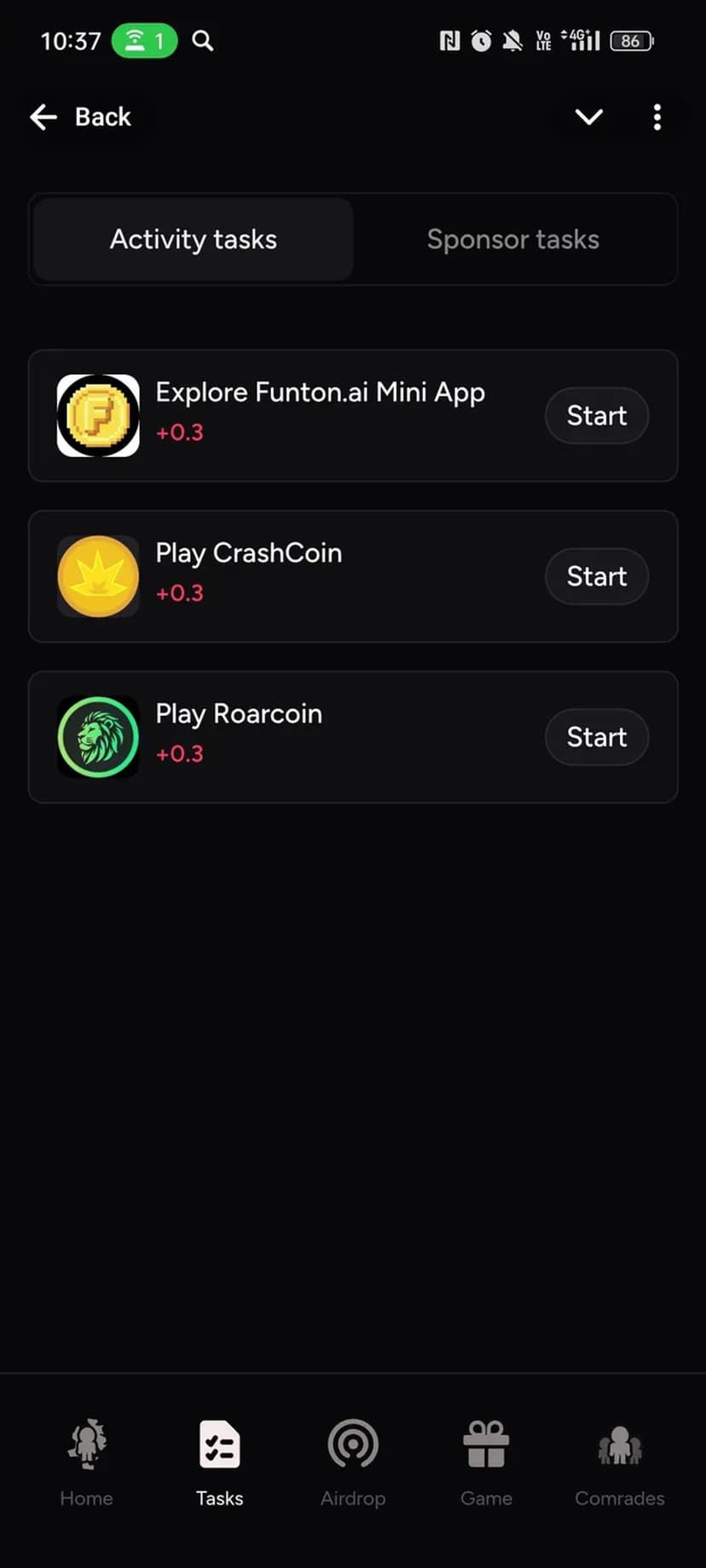Switch to the Sponsor tasks tab

512,239
